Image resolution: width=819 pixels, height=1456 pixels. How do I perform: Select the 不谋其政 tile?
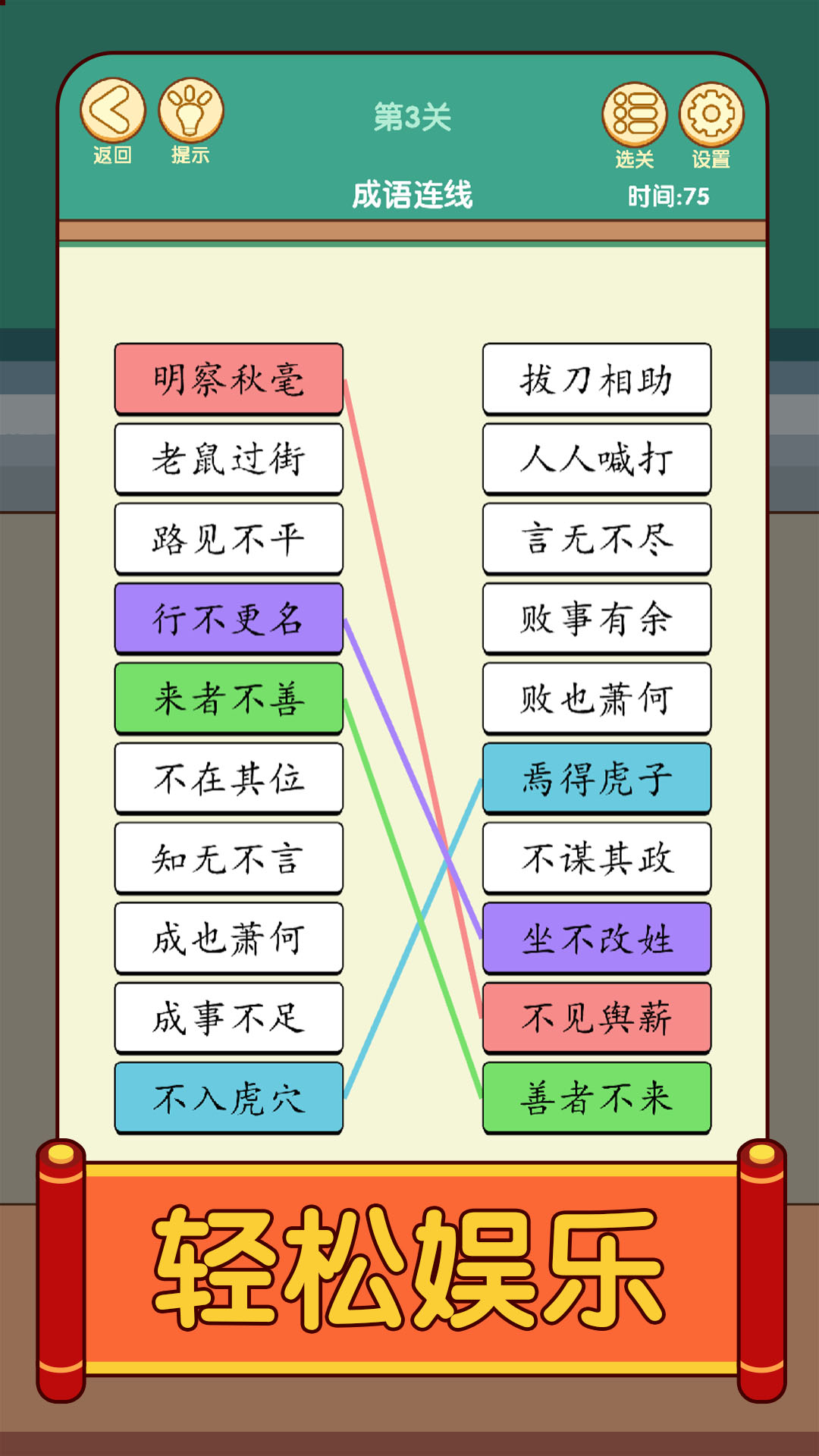coord(597,858)
